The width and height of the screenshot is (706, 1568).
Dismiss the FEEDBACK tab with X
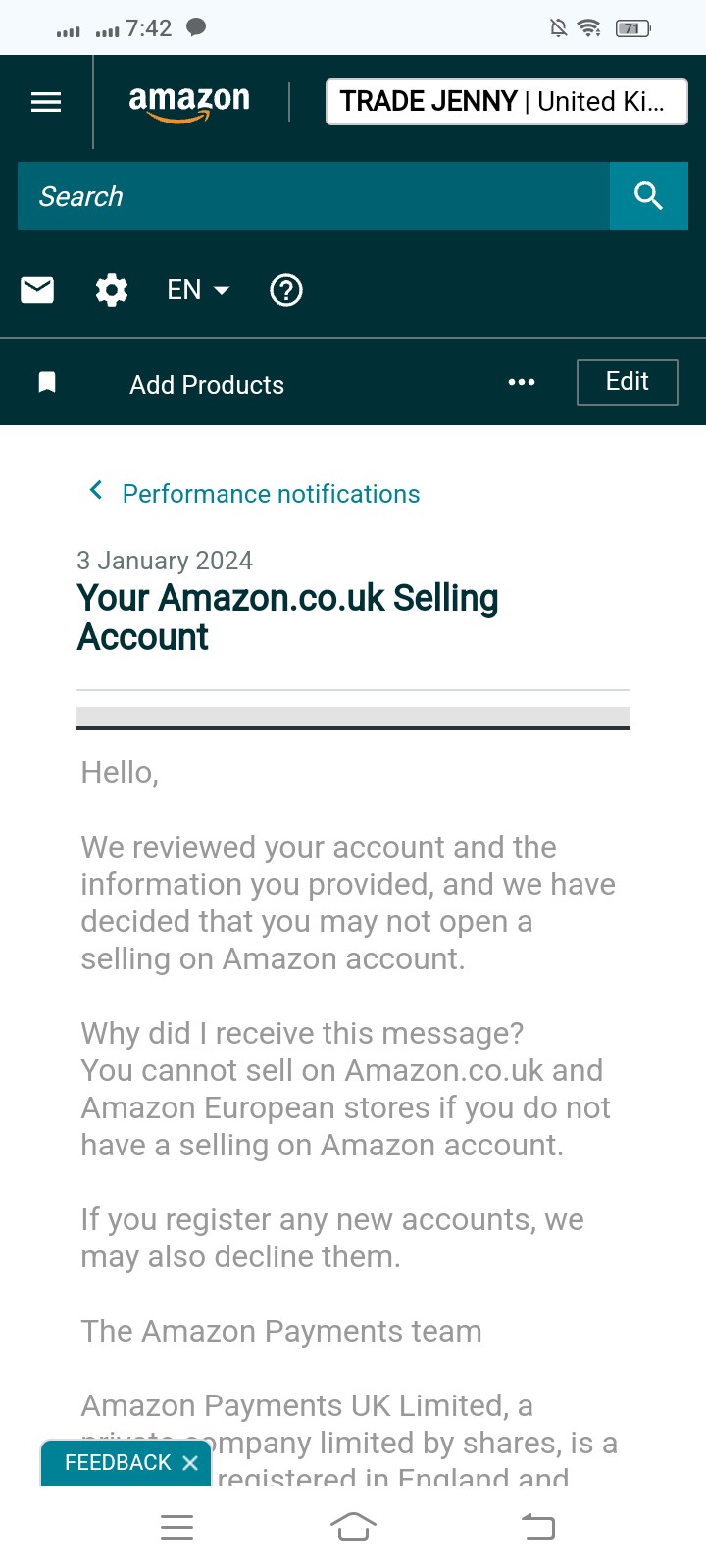pyautogui.click(x=190, y=1463)
